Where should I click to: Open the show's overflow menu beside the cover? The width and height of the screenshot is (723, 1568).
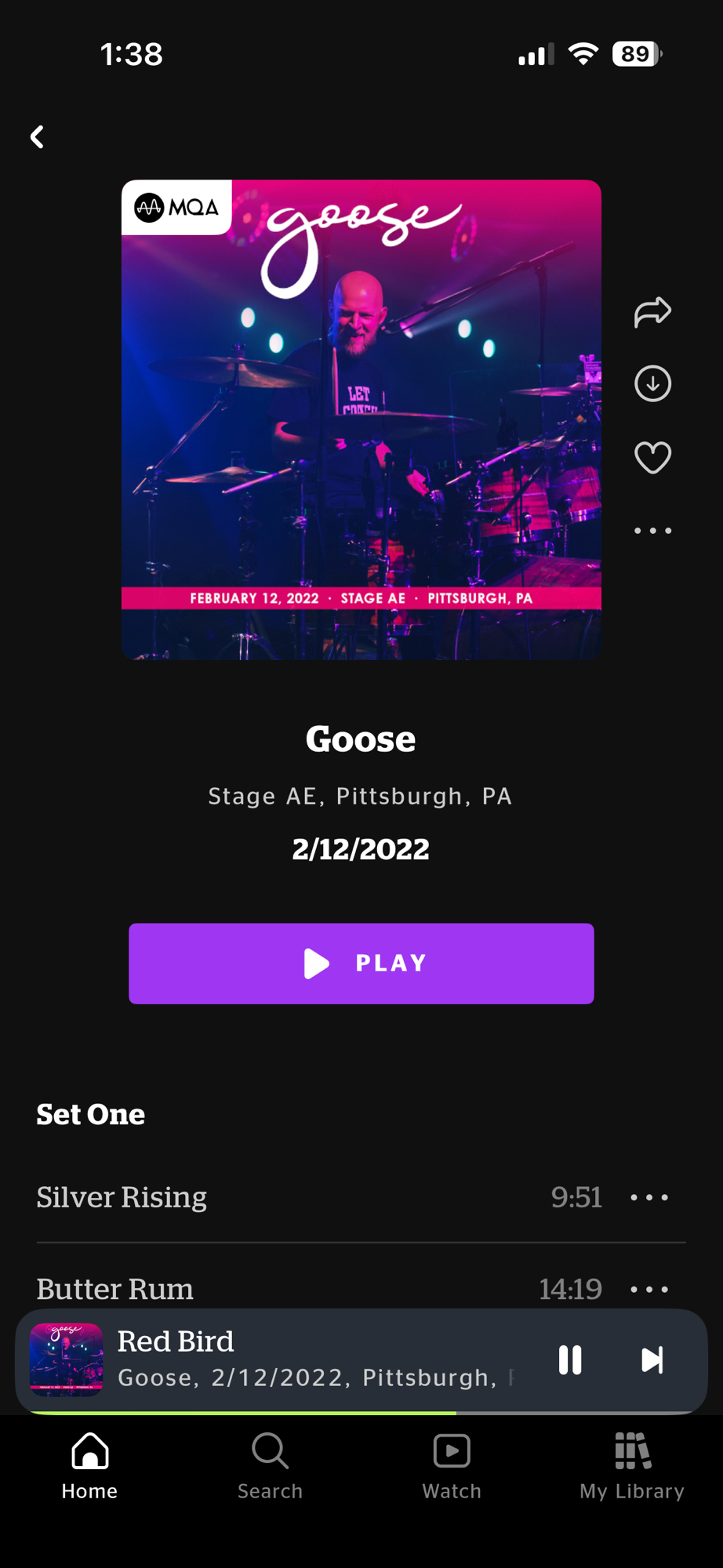(652, 531)
